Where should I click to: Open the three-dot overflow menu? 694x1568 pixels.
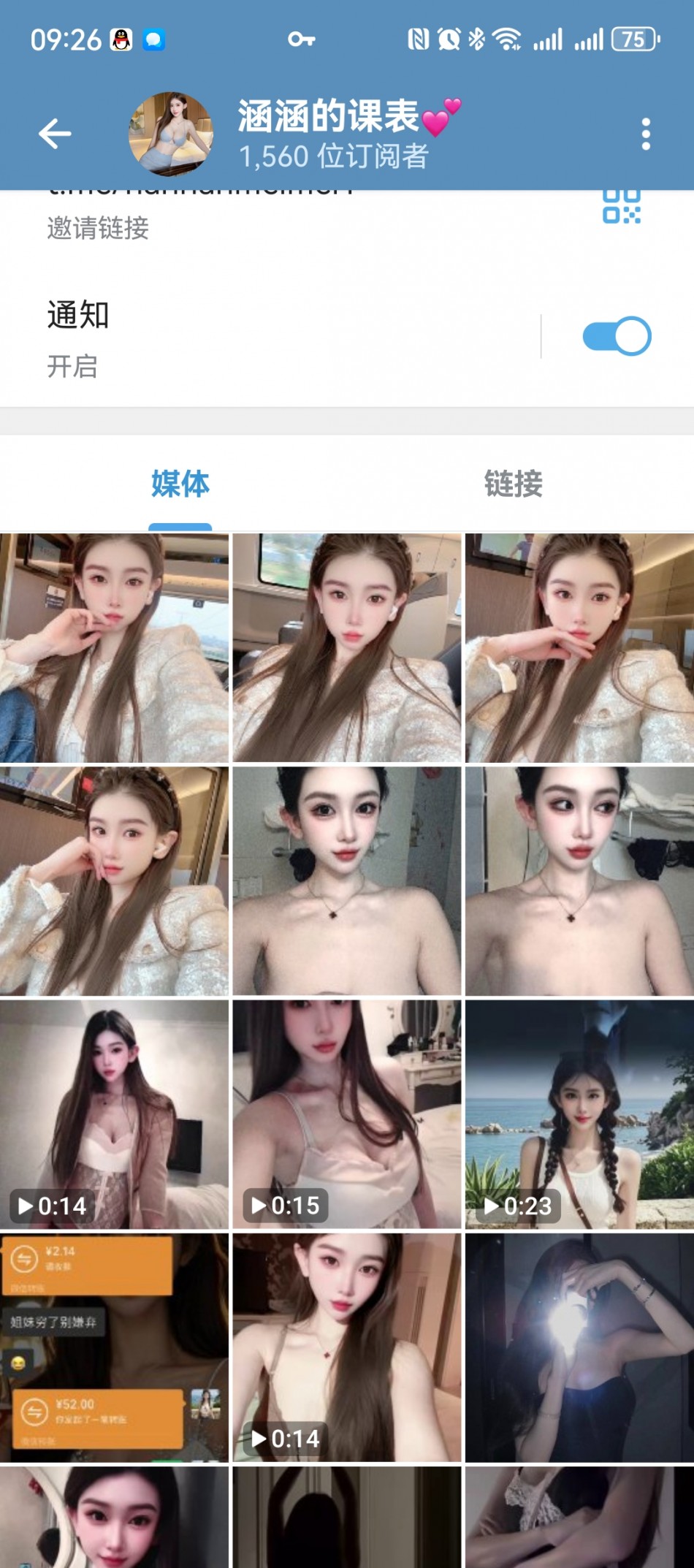[645, 134]
